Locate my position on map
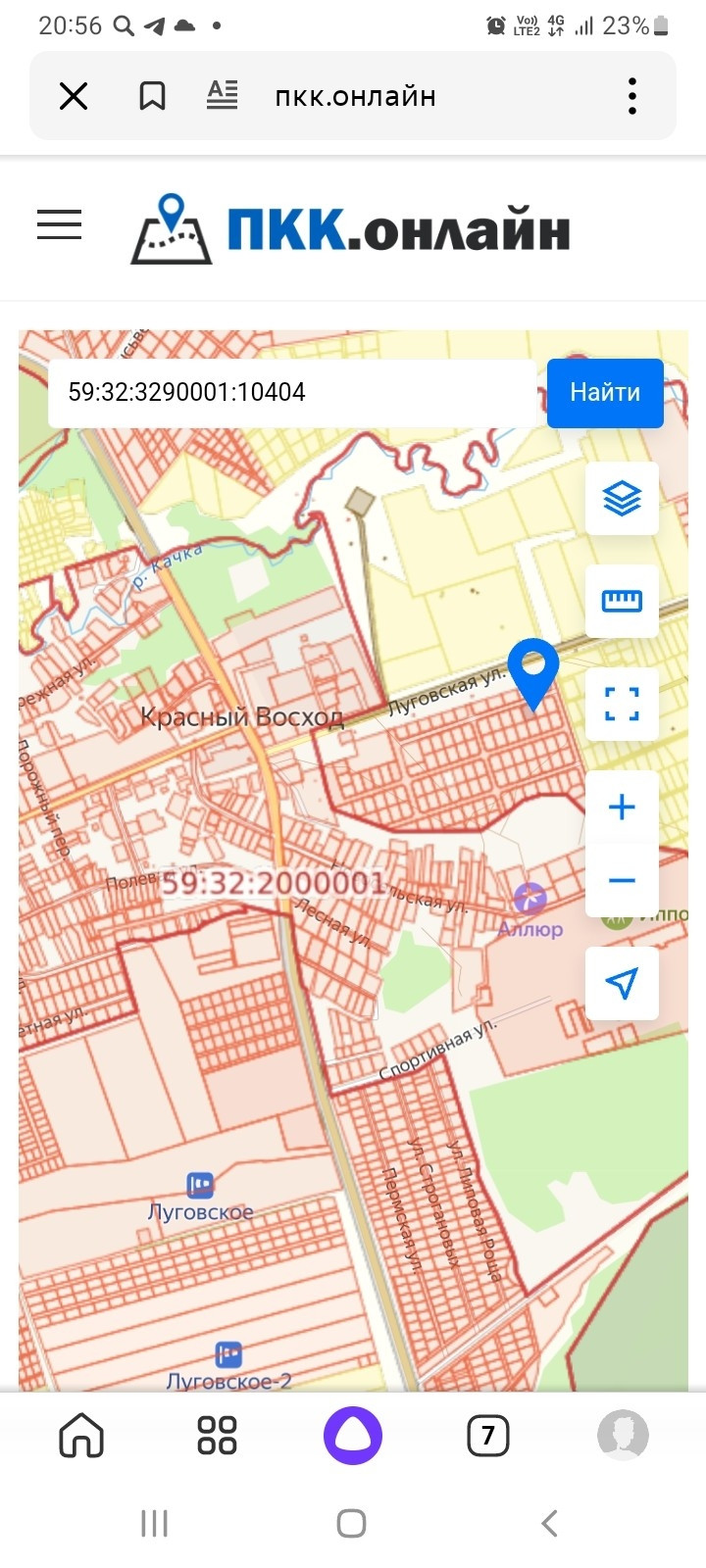 coord(622,983)
